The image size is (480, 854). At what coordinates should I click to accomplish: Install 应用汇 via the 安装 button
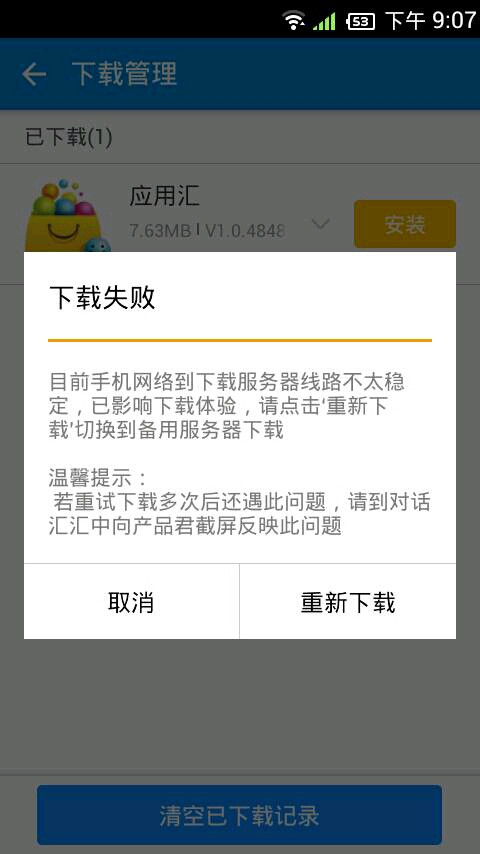(405, 224)
